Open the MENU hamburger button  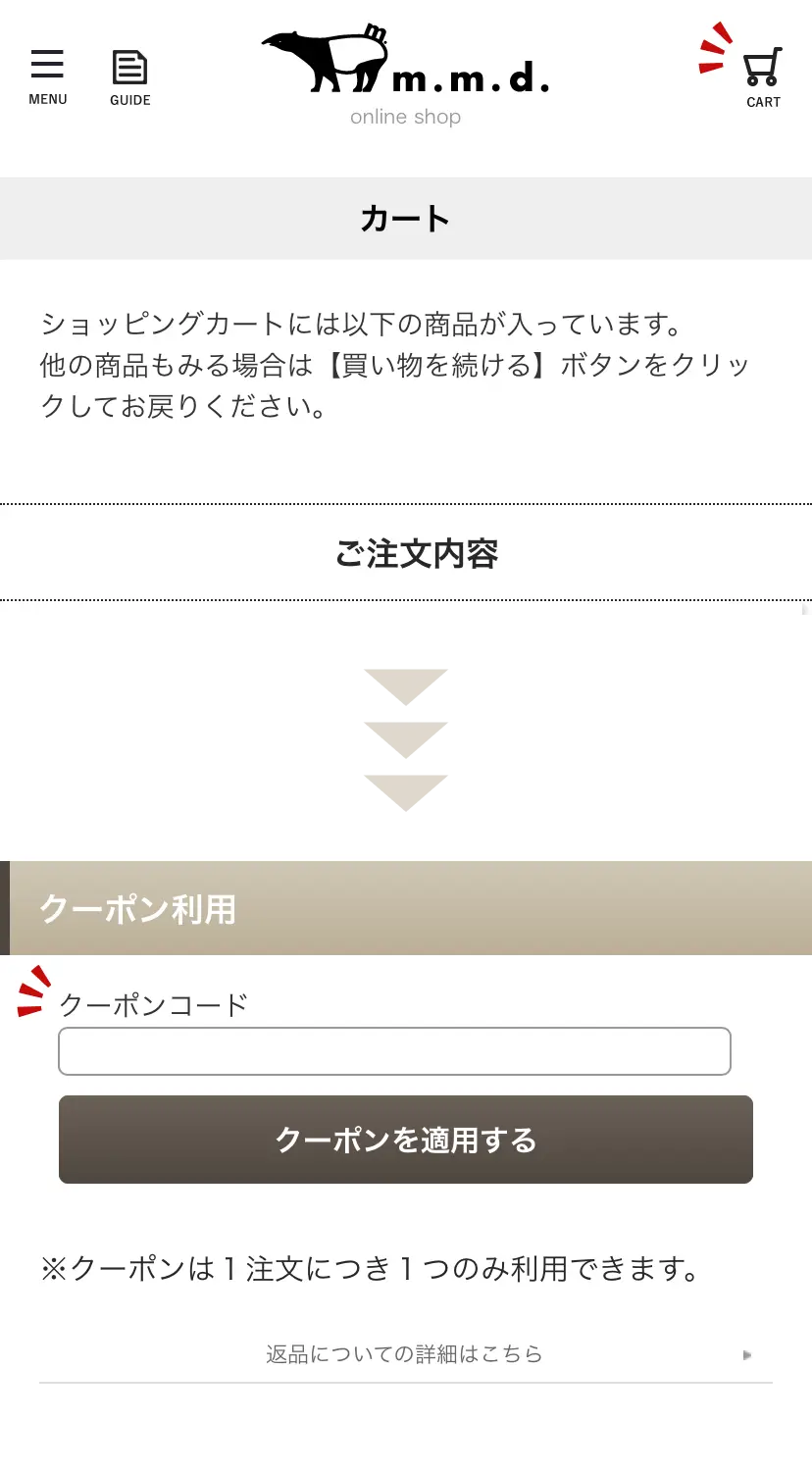(x=47, y=76)
